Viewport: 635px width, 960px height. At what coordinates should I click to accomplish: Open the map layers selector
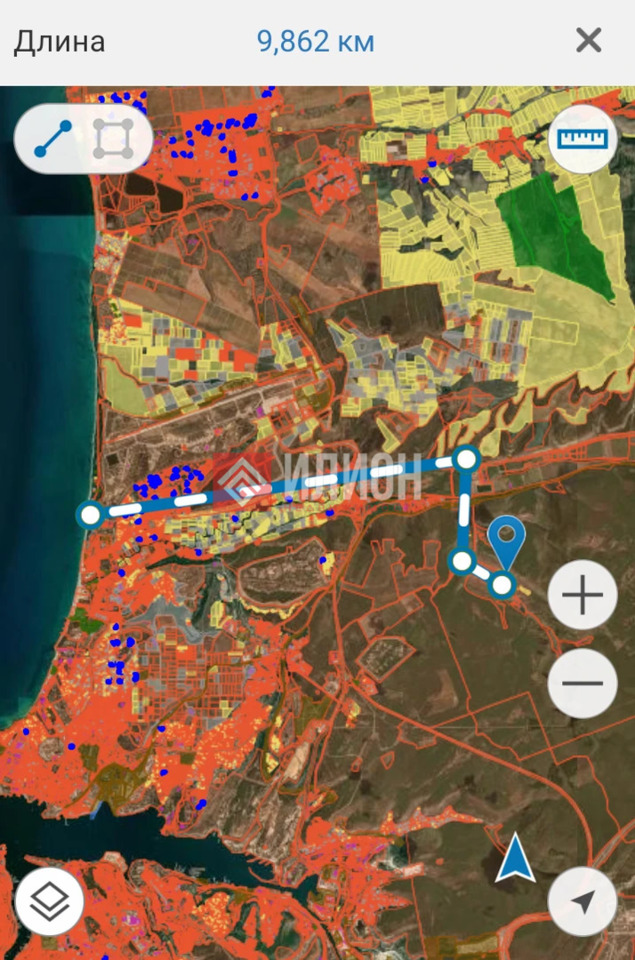click(x=50, y=901)
